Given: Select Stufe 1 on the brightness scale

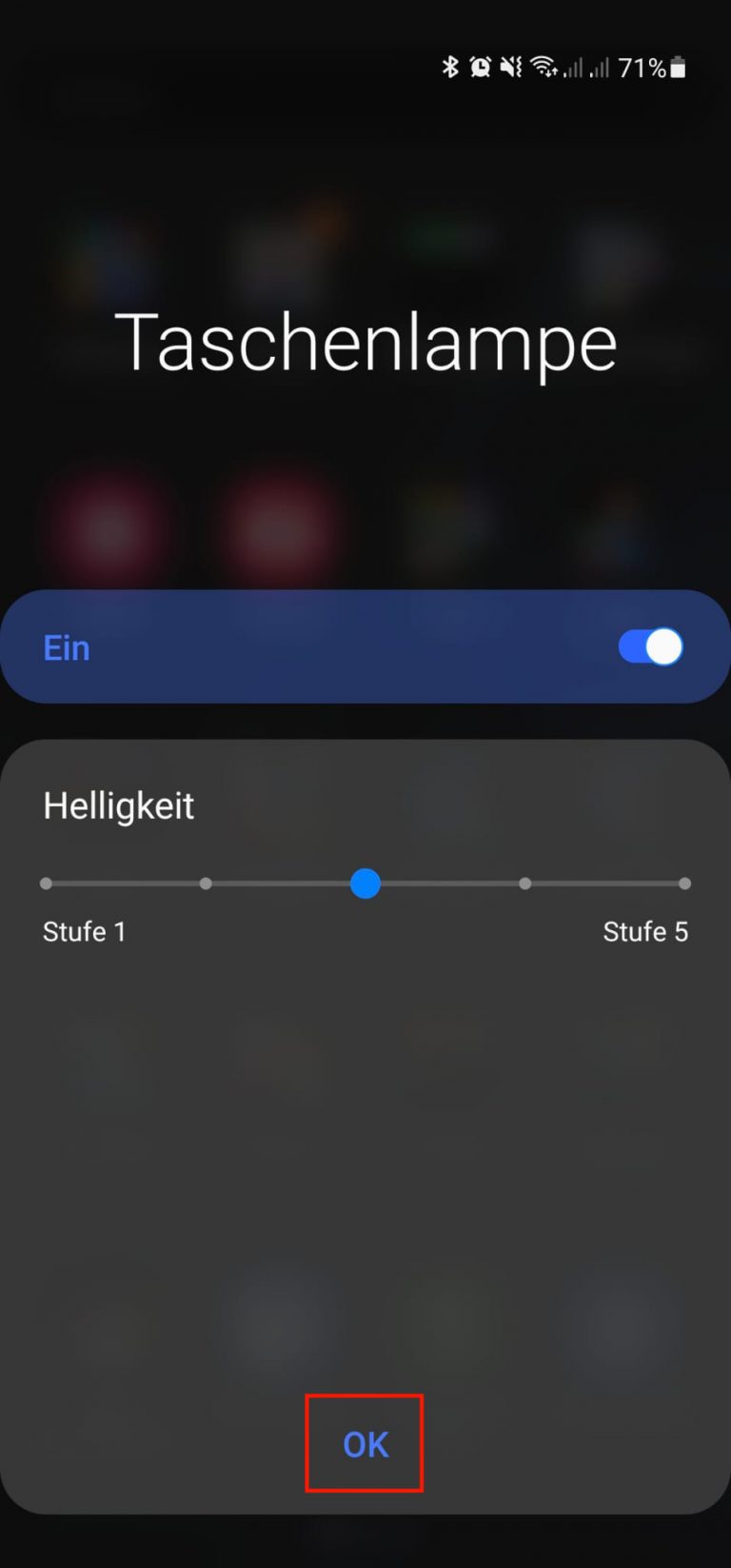Looking at the screenshot, I should [45, 883].
